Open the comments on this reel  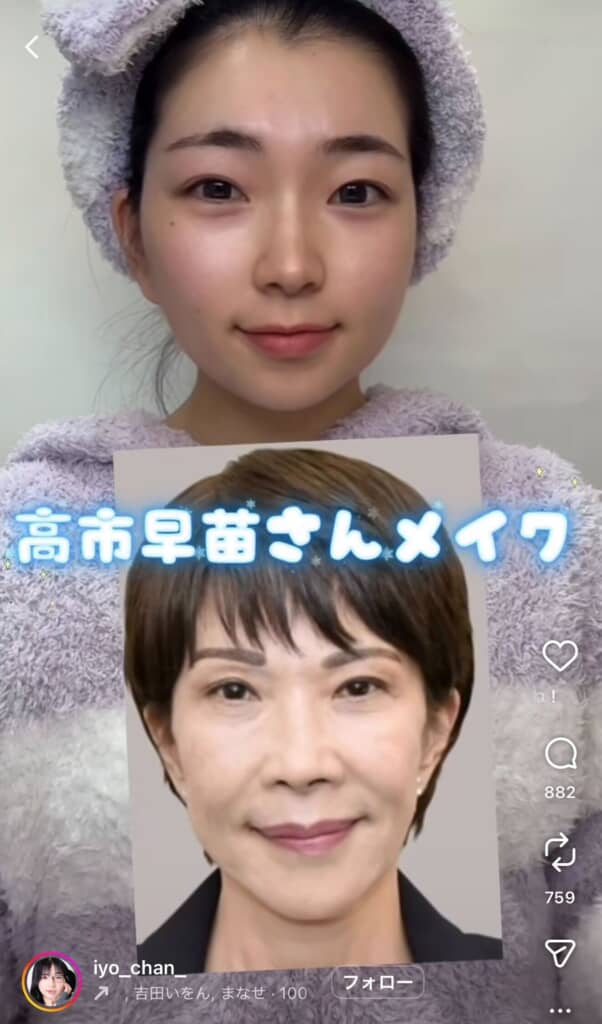(x=560, y=754)
